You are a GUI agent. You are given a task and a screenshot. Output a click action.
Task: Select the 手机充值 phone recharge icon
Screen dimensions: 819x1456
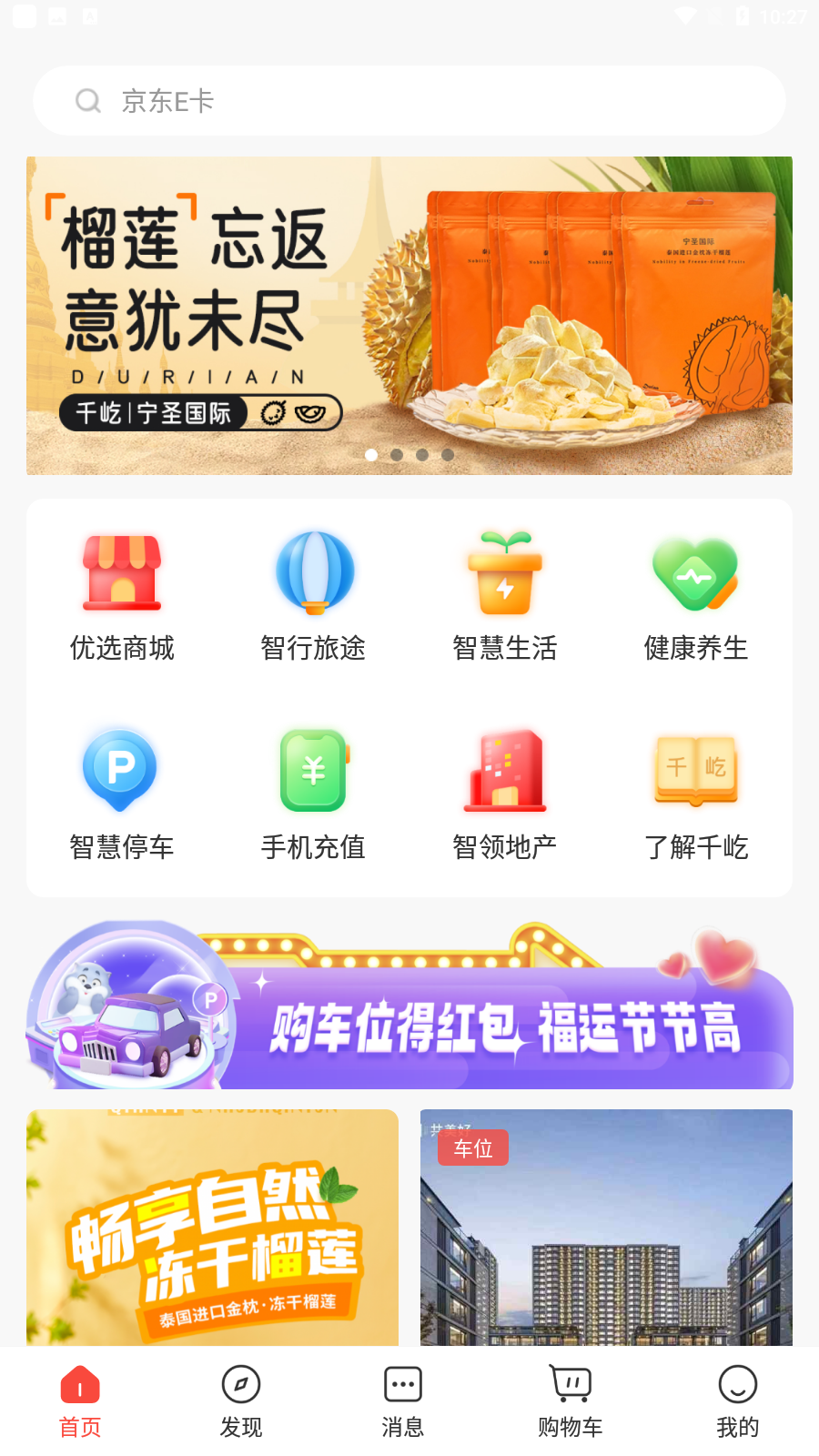(x=314, y=792)
